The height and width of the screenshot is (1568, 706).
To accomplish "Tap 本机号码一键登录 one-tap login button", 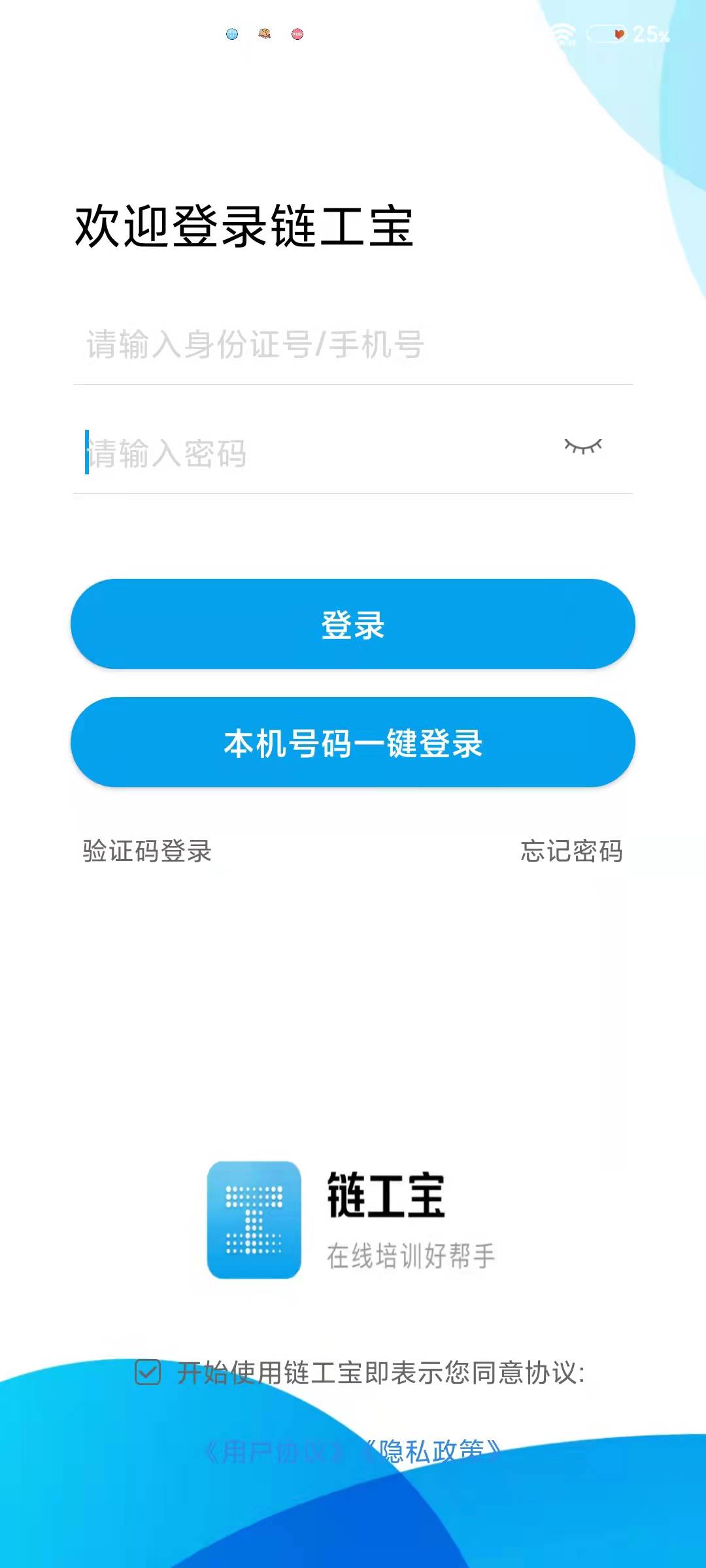I will [353, 743].
